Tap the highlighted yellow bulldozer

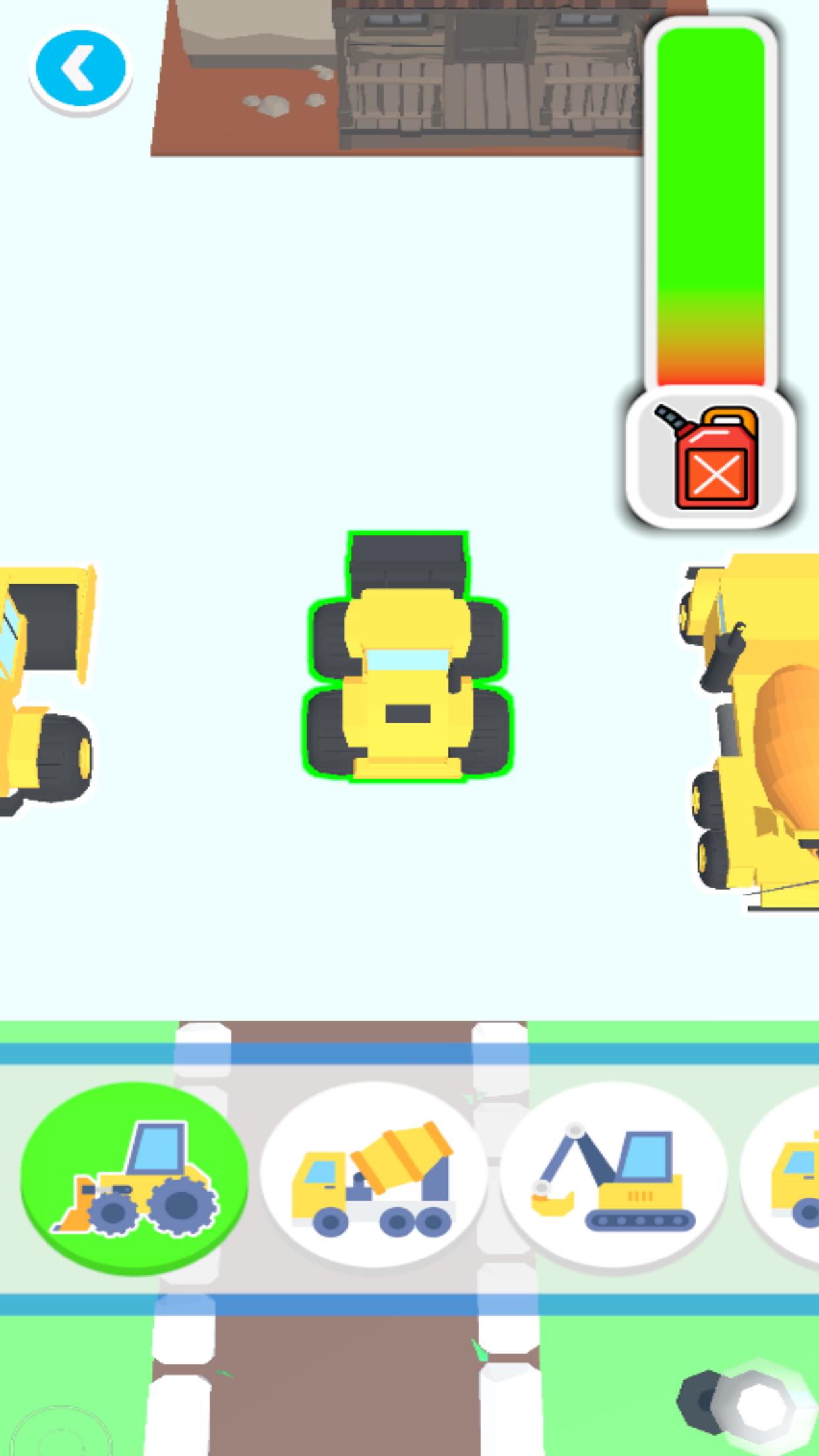(408, 659)
